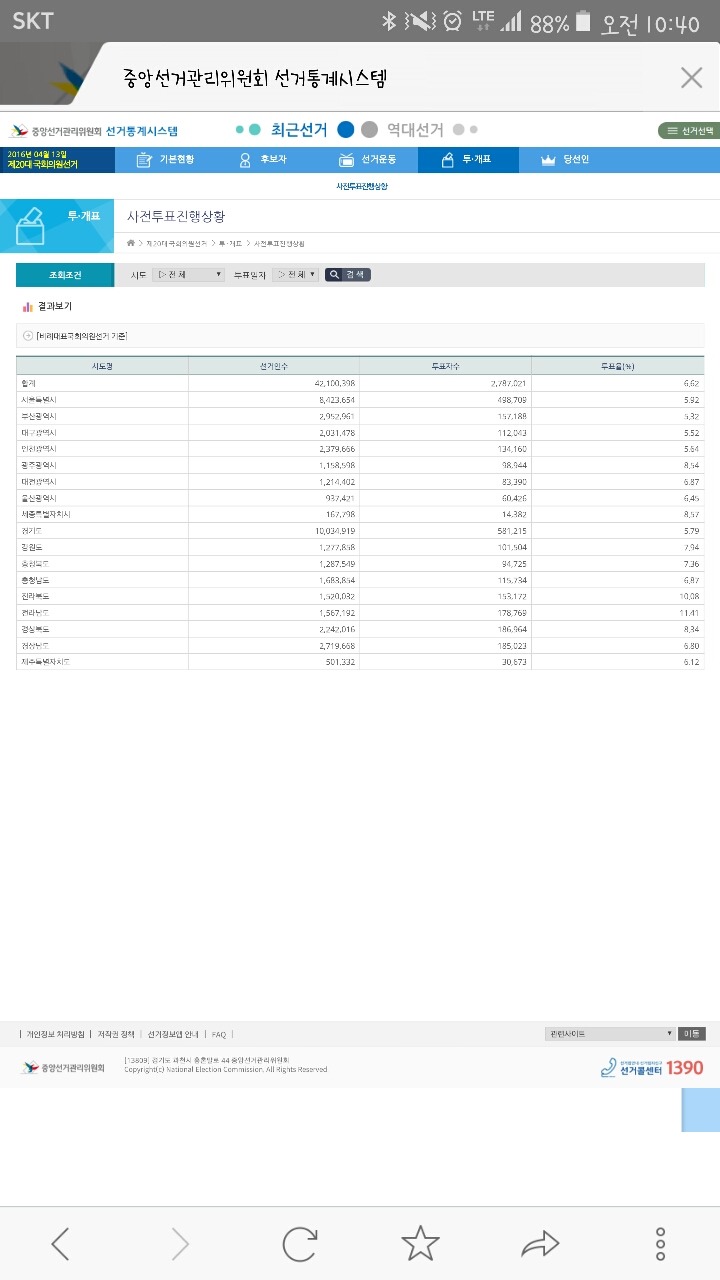Switch to the 최근선거 section
The height and width of the screenshot is (1280, 720).
tap(299, 129)
